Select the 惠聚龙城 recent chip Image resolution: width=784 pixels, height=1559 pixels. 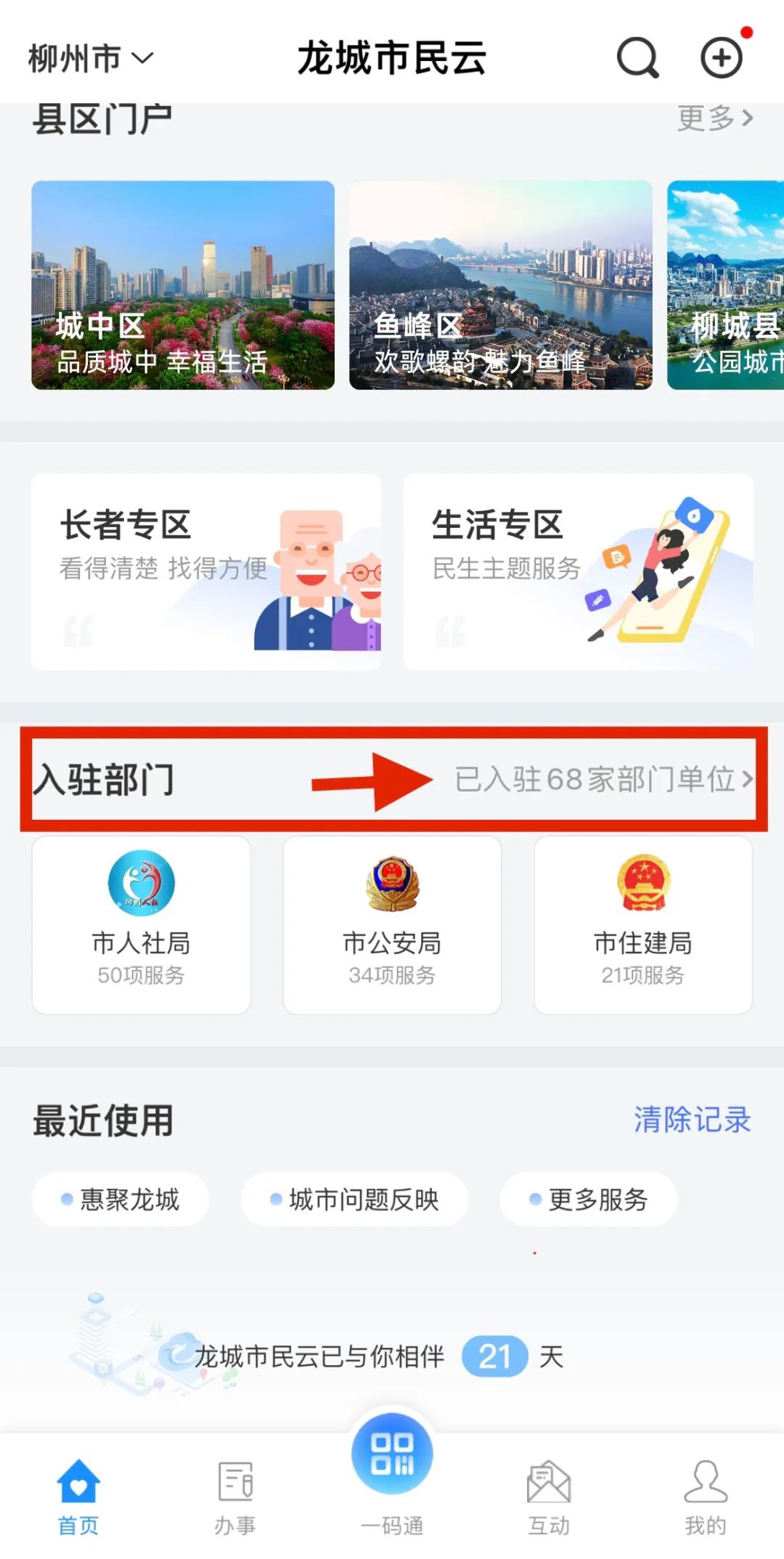point(121,1200)
